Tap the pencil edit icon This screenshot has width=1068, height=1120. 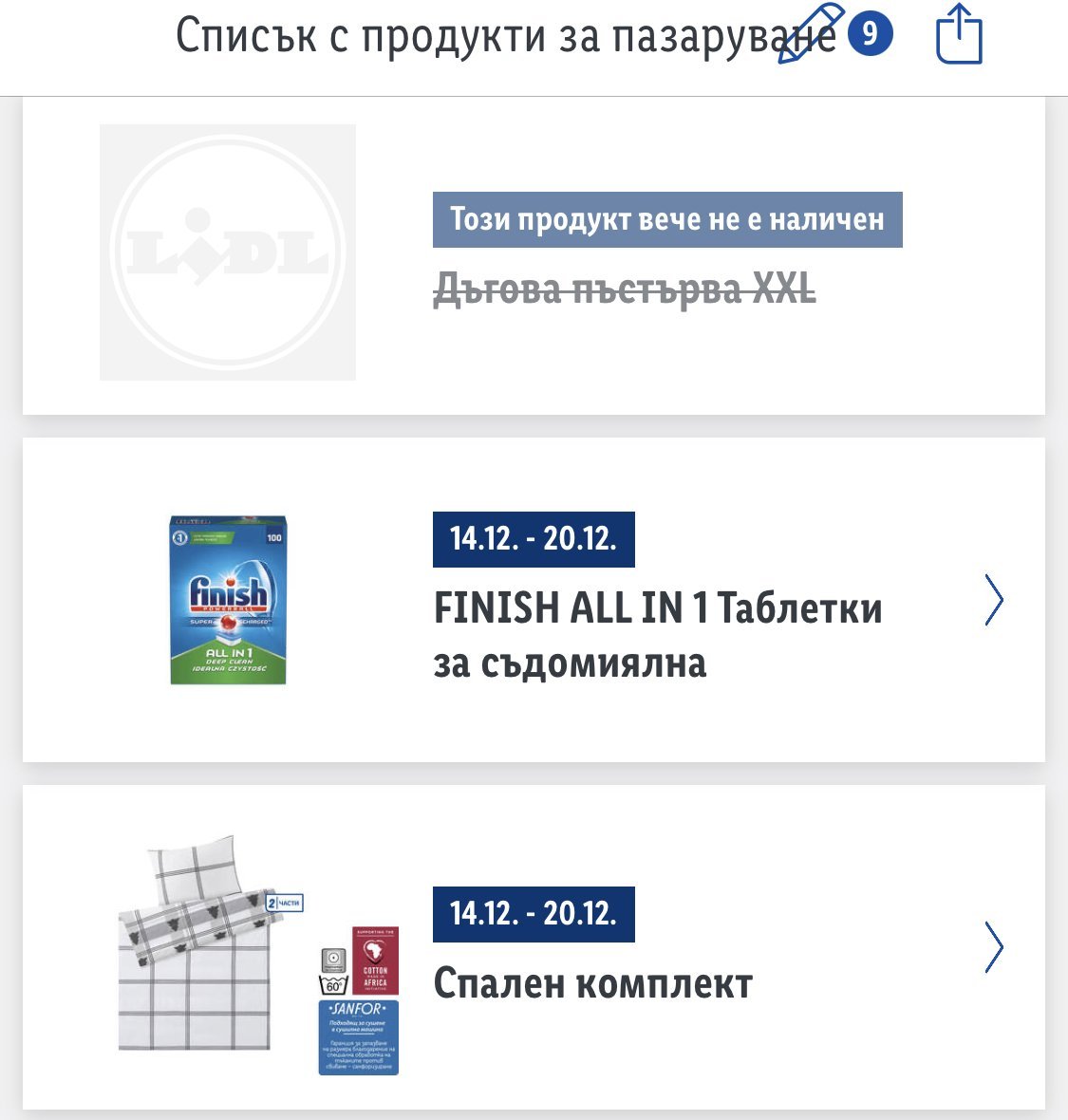[x=812, y=34]
